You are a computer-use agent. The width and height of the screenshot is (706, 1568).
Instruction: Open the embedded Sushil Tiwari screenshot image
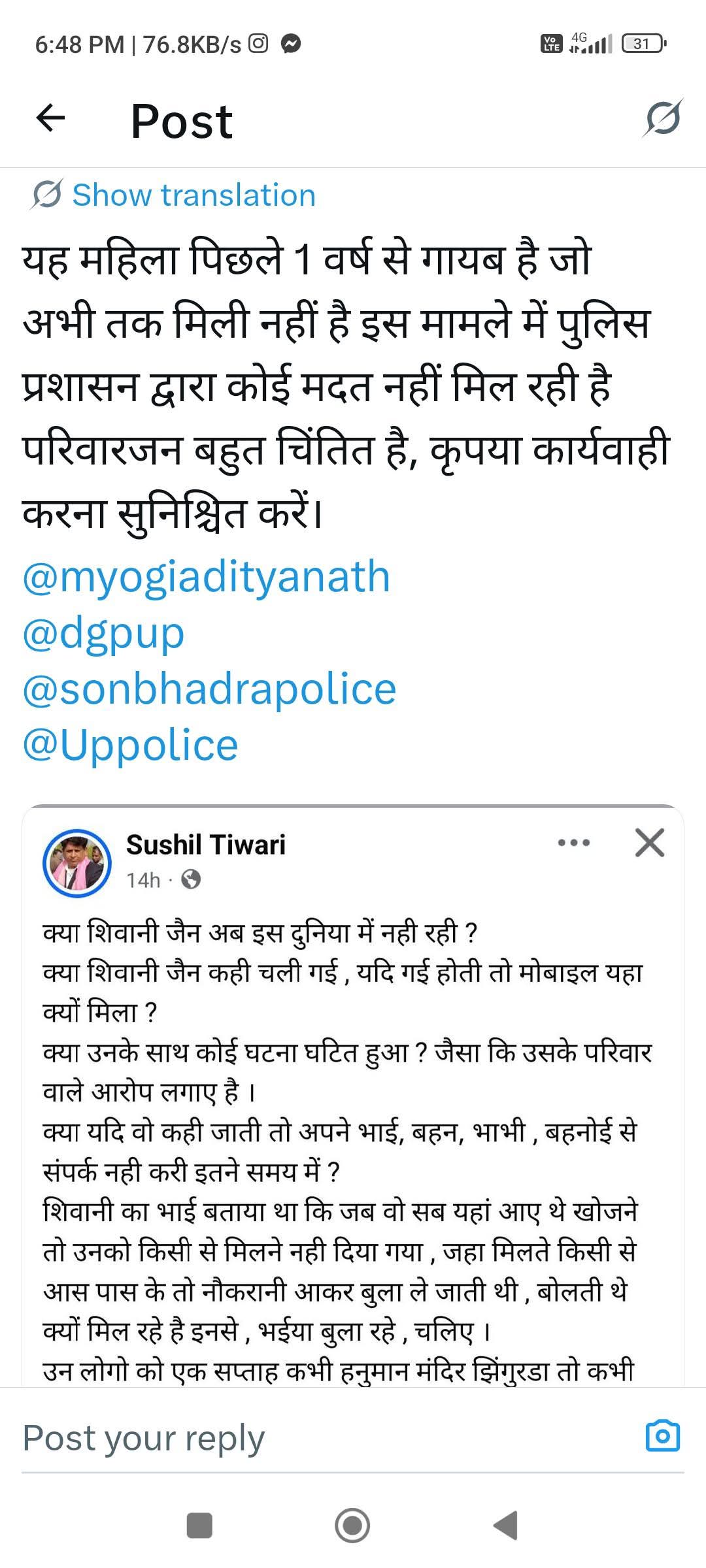(353, 1111)
